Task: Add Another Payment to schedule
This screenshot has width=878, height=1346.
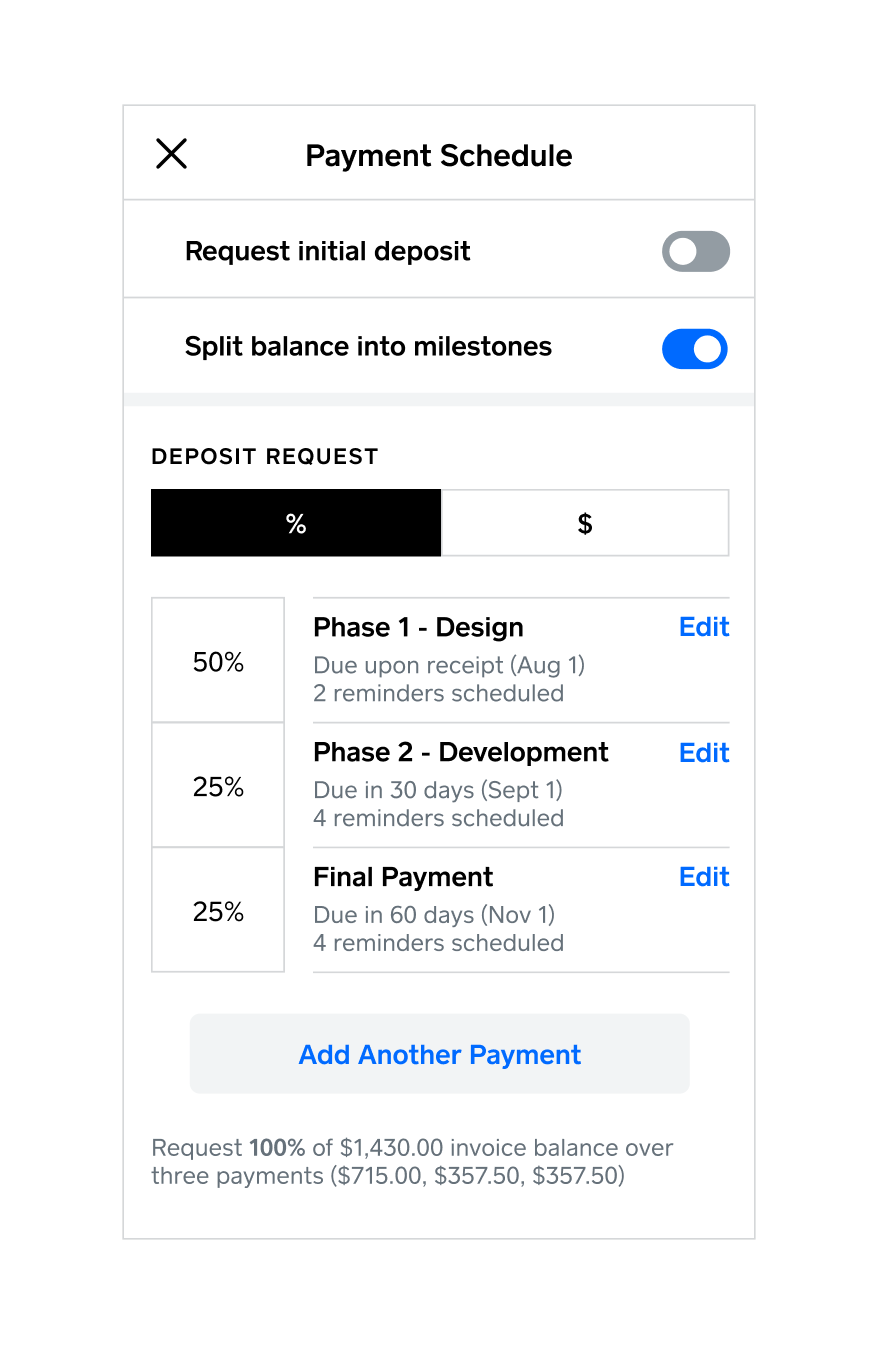Action: pos(439,1054)
